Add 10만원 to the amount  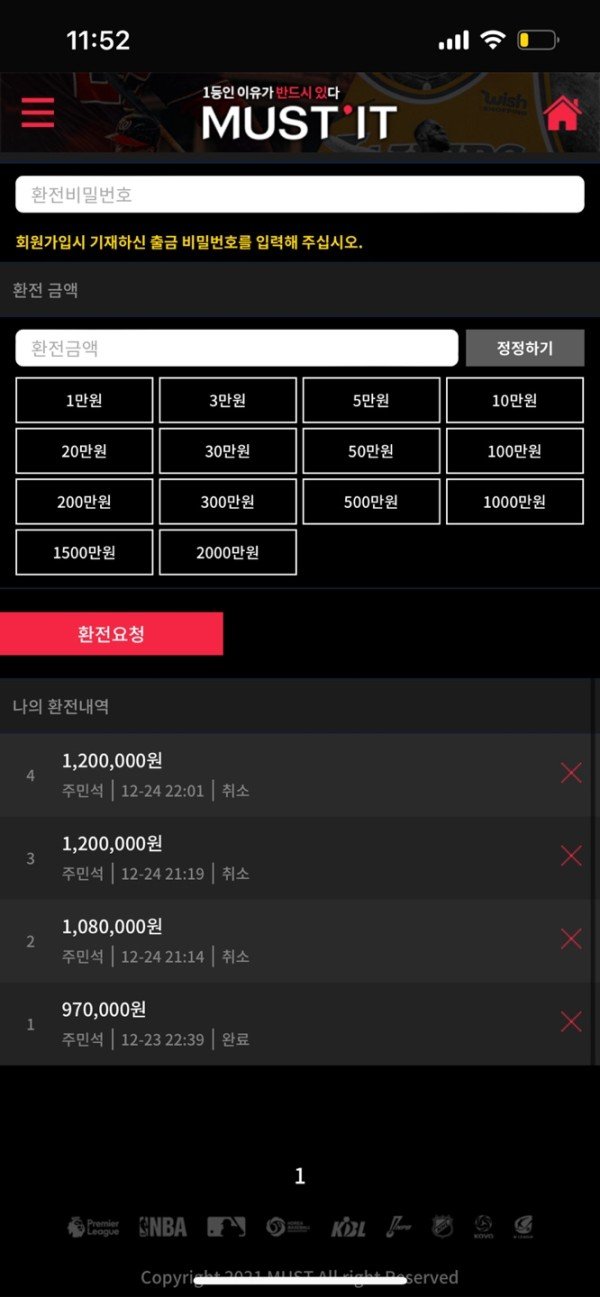pyautogui.click(x=514, y=400)
